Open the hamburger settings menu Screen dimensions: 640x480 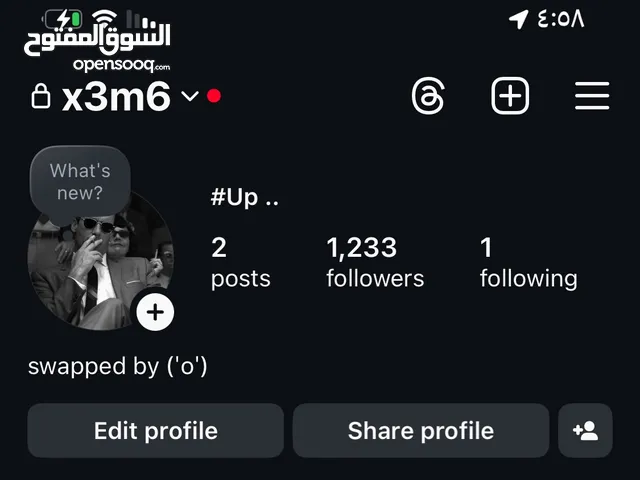592,96
